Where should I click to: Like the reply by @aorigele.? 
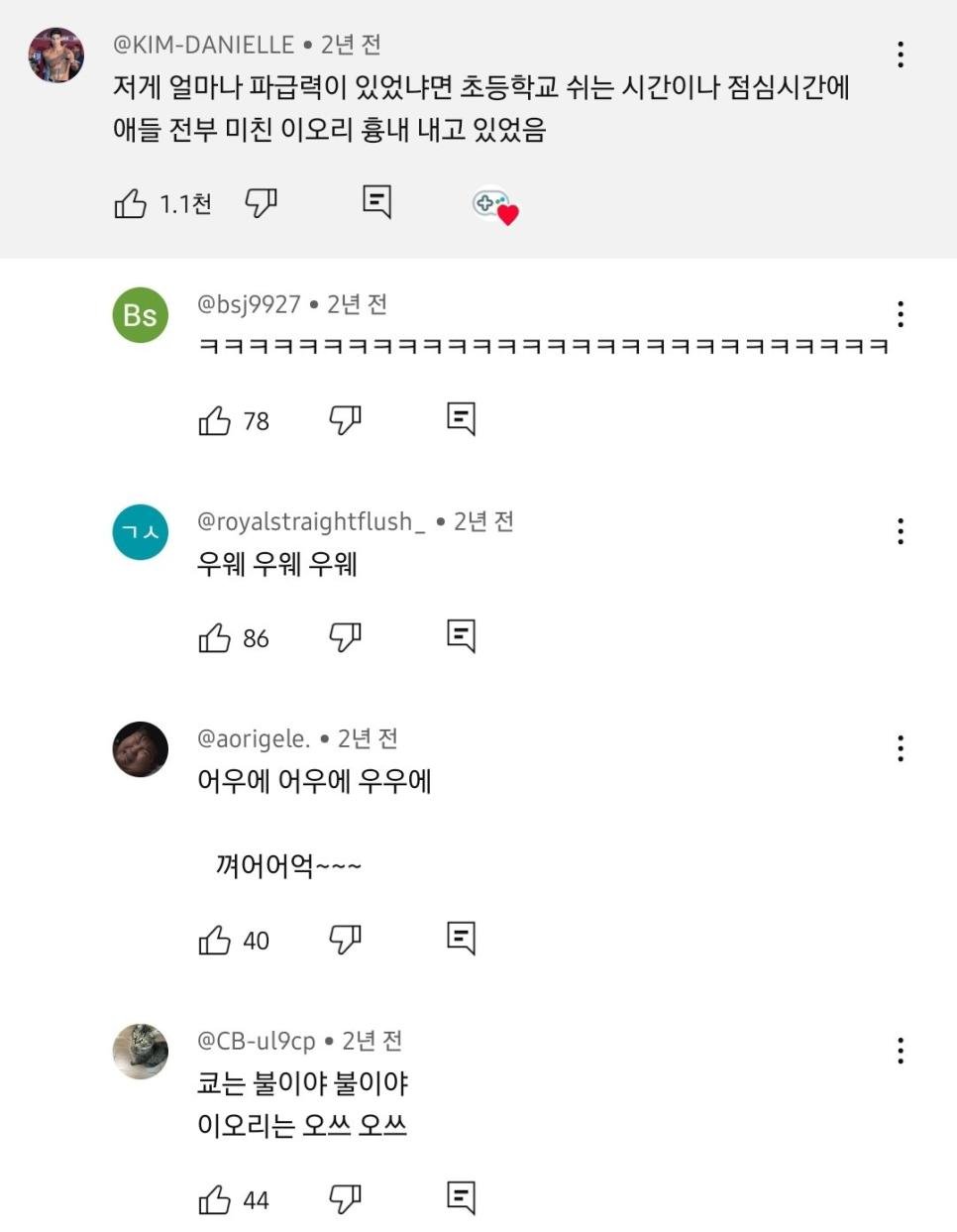point(214,940)
